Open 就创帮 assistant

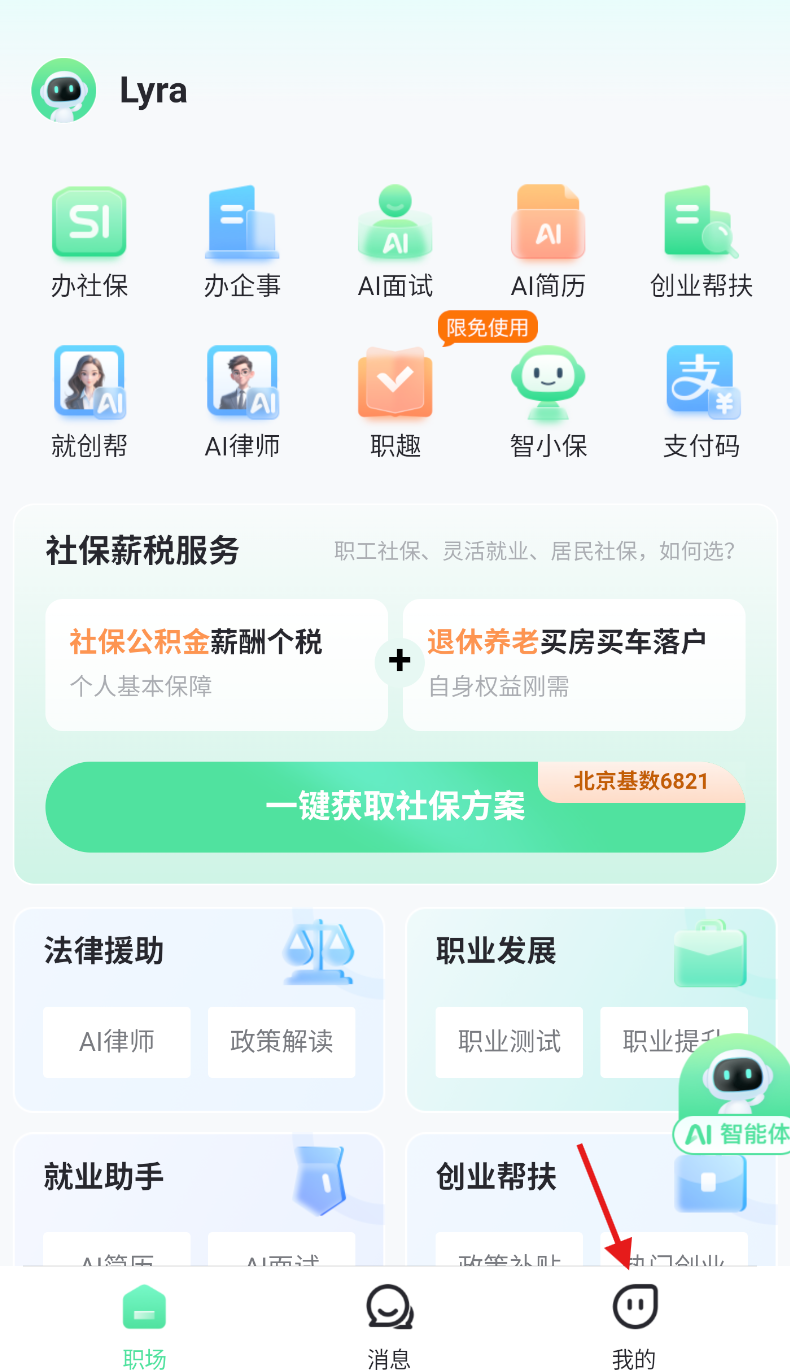[89, 400]
